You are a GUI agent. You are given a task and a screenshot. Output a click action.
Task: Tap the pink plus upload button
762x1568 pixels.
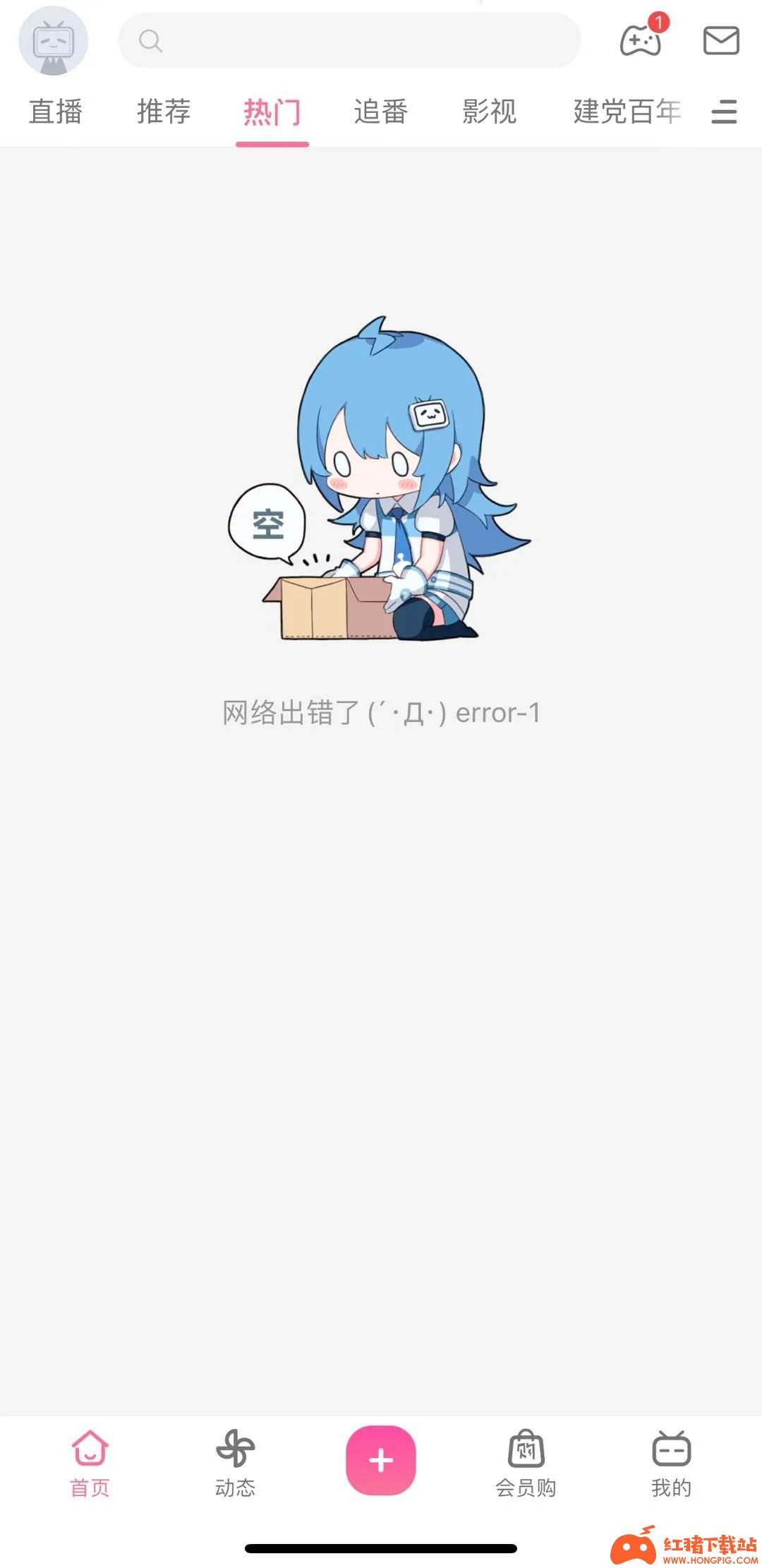pos(381,1460)
